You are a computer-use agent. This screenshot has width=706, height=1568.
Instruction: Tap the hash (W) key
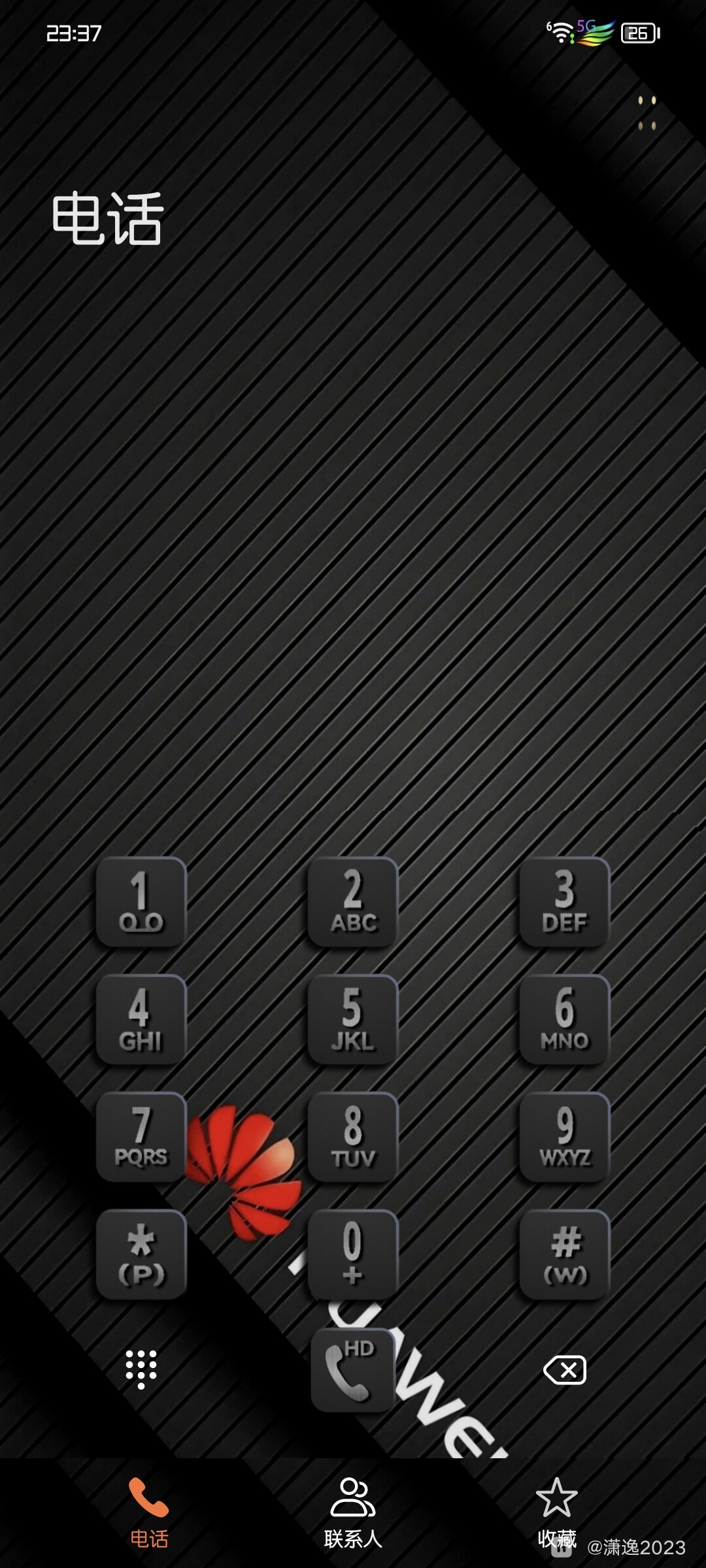point(565,1254)
